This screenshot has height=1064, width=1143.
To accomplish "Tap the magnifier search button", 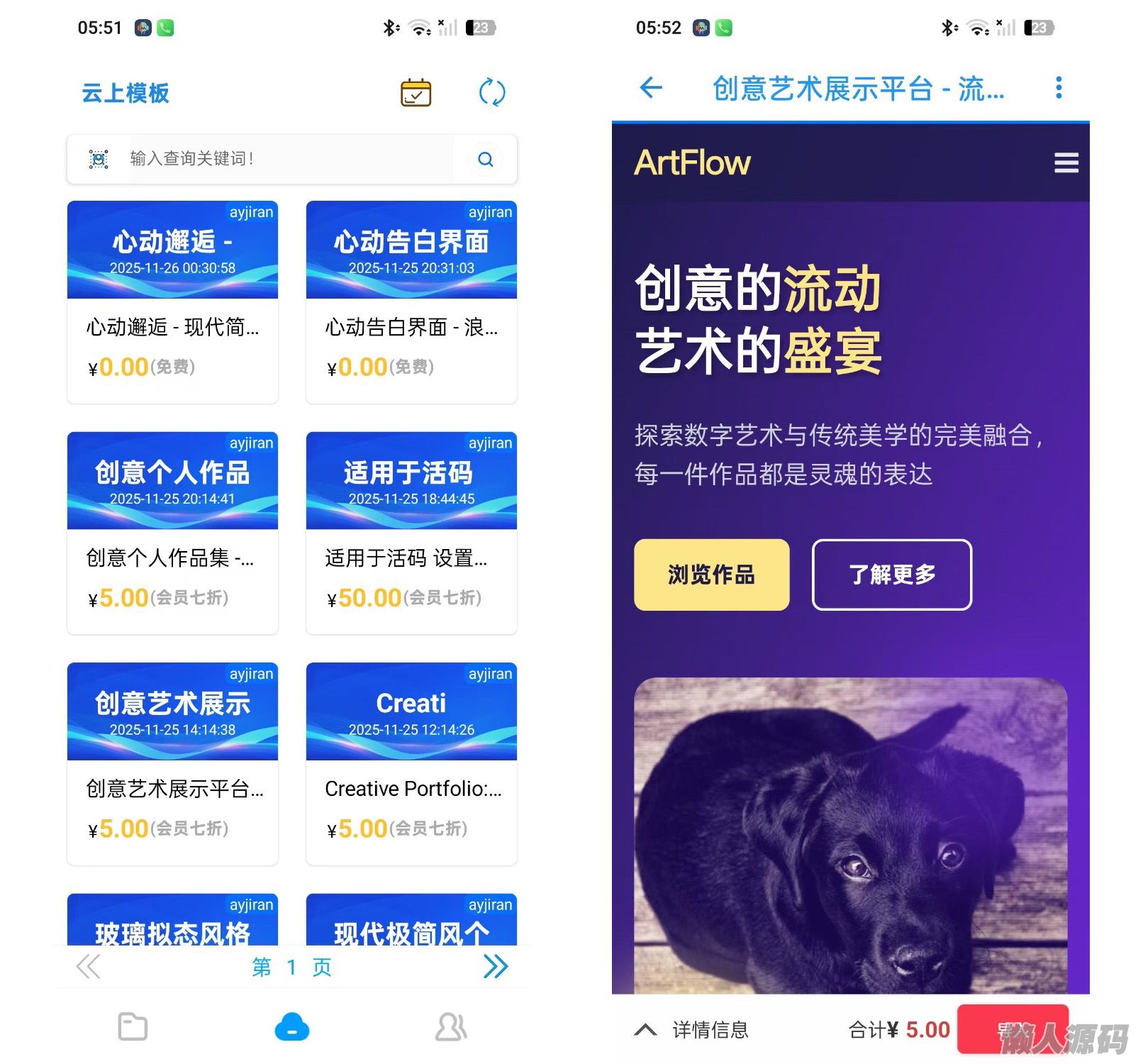I will pyautogui.click(x=486, y=159).
